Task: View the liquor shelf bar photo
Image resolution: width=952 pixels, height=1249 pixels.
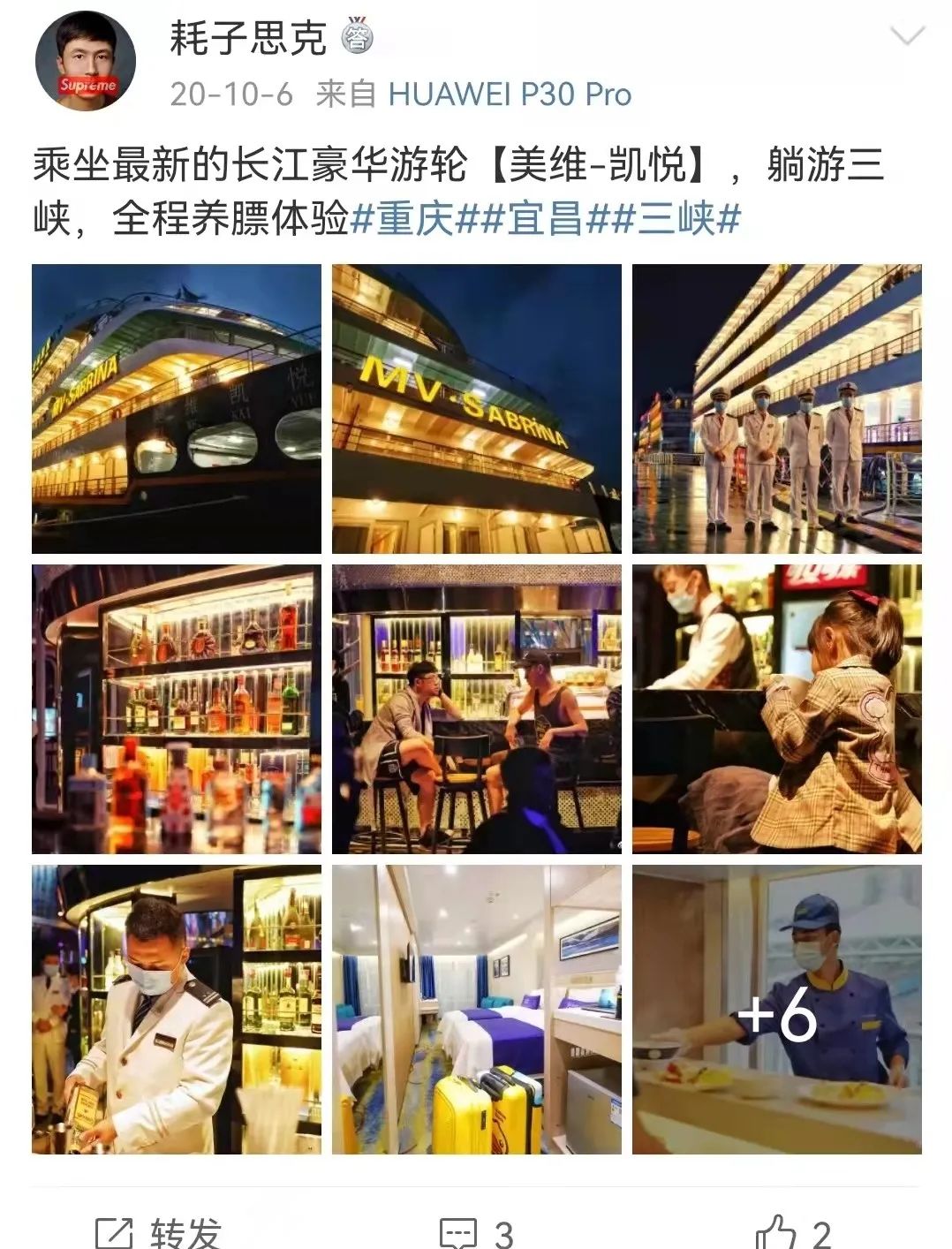Action: (x=177, y=709)
